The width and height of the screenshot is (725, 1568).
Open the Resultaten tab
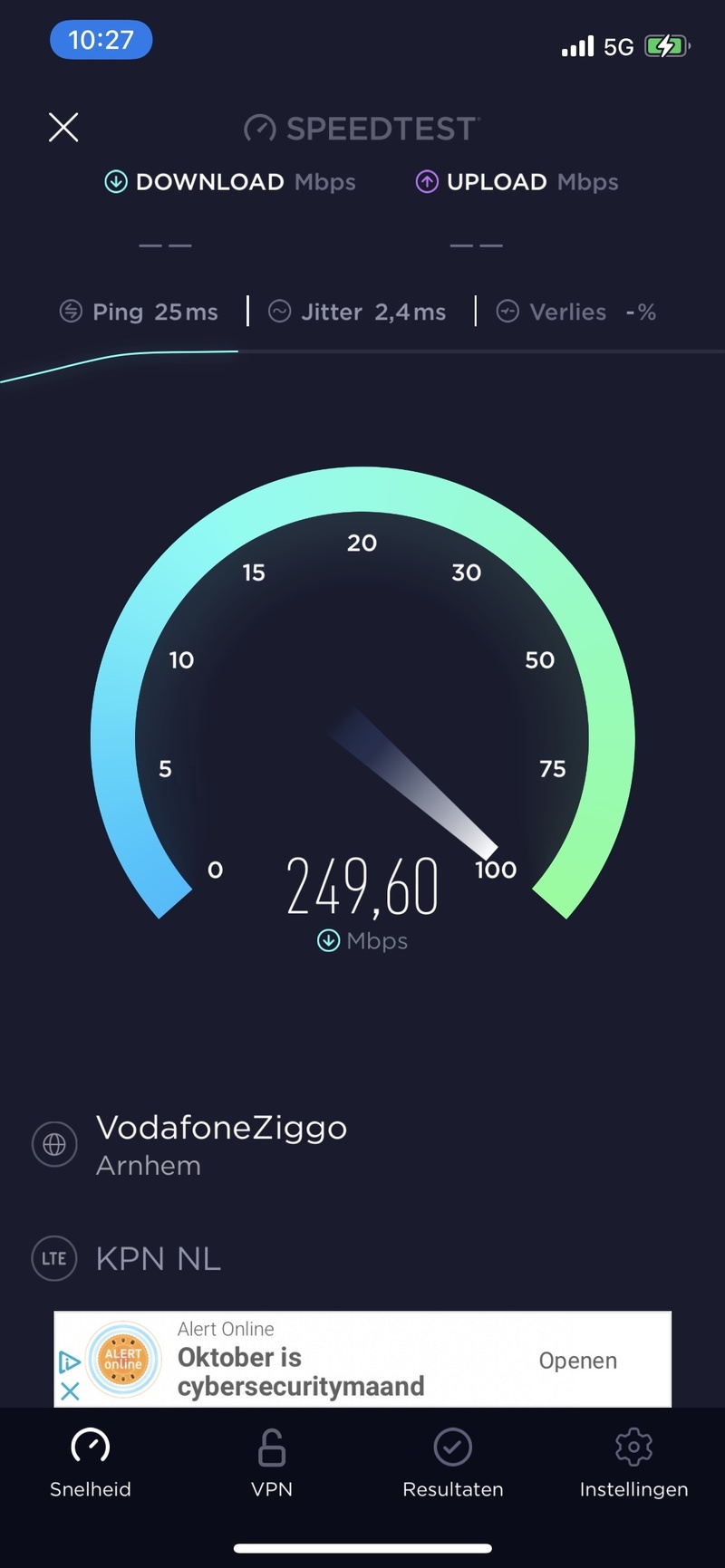(x=452, y=1461)
